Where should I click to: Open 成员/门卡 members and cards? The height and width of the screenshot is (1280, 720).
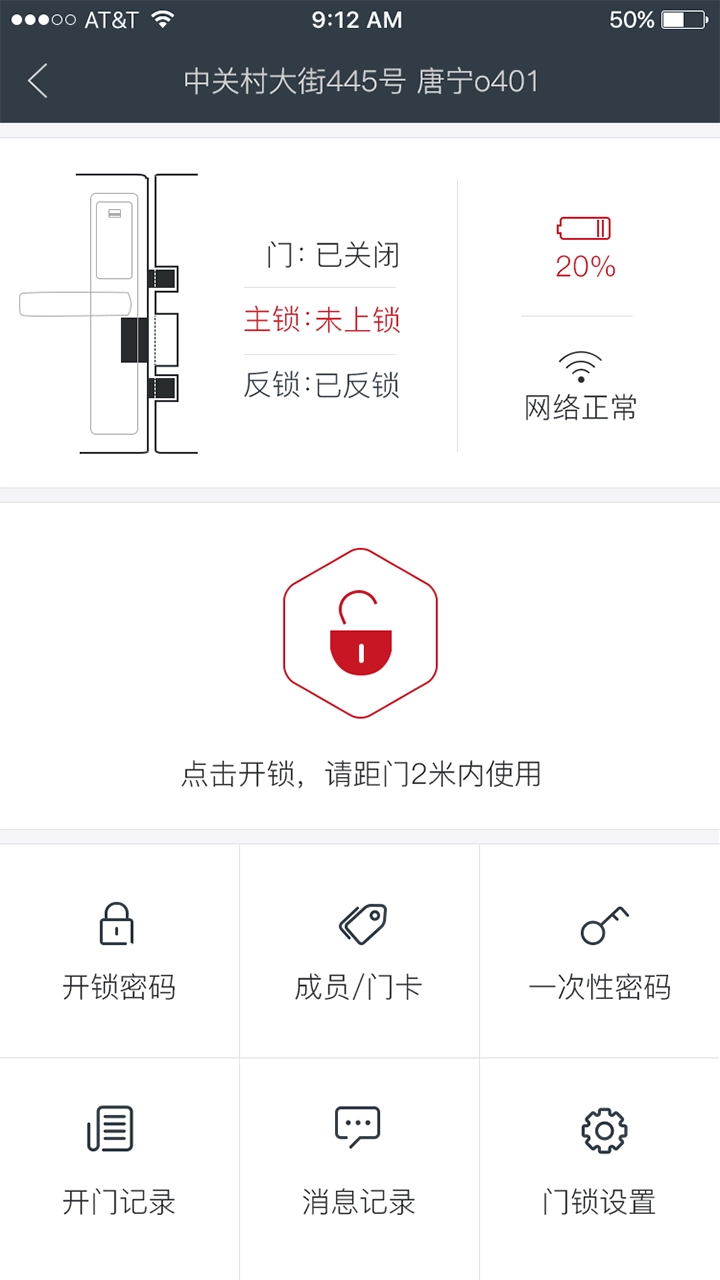click(359, 951)
